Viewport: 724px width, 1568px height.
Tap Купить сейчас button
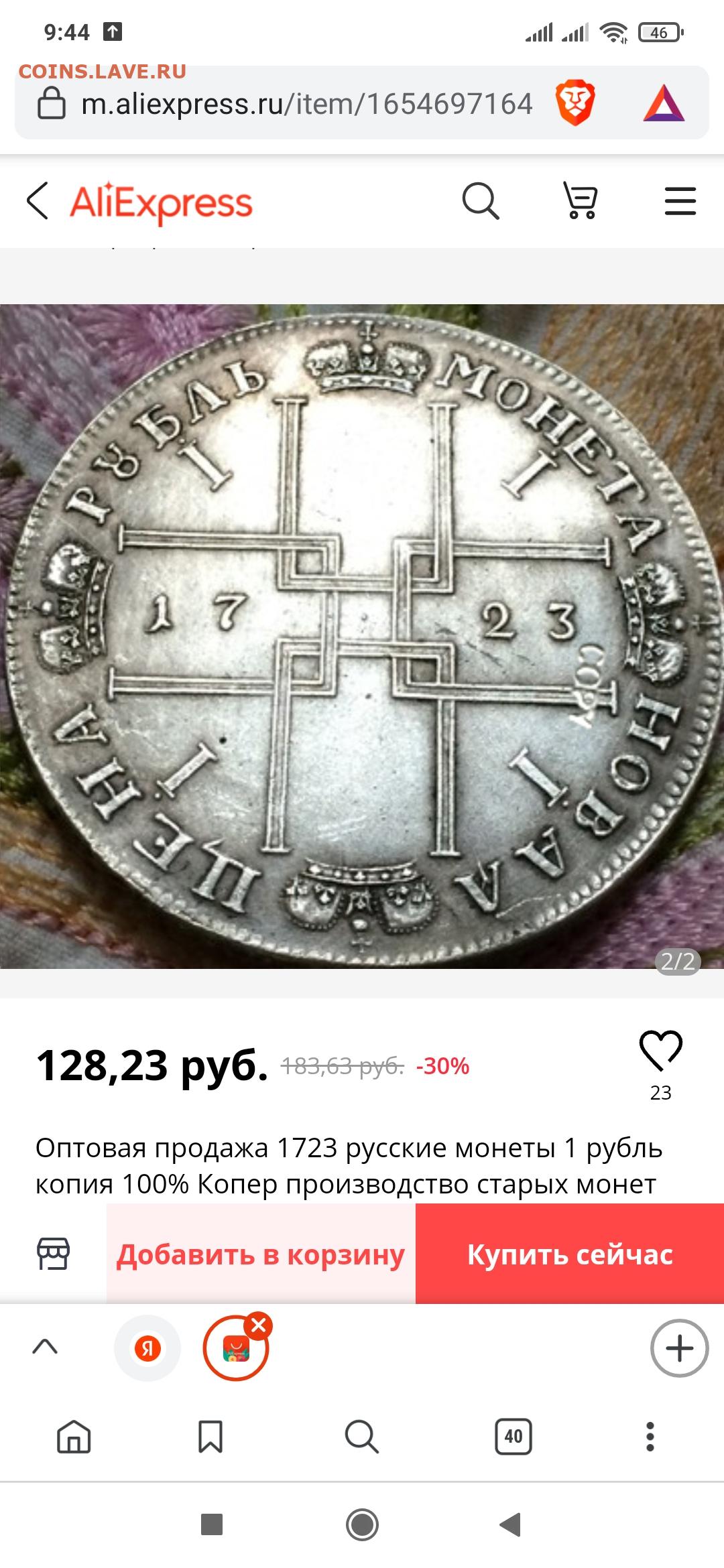point(570,1254)
